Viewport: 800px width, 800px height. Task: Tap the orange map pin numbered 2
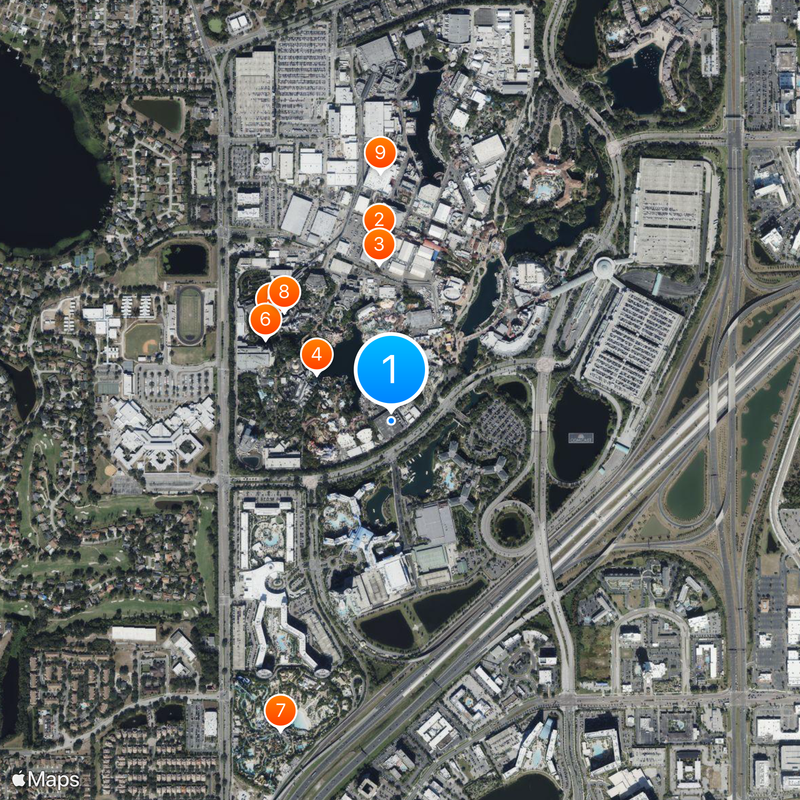[x=378, y=219]
